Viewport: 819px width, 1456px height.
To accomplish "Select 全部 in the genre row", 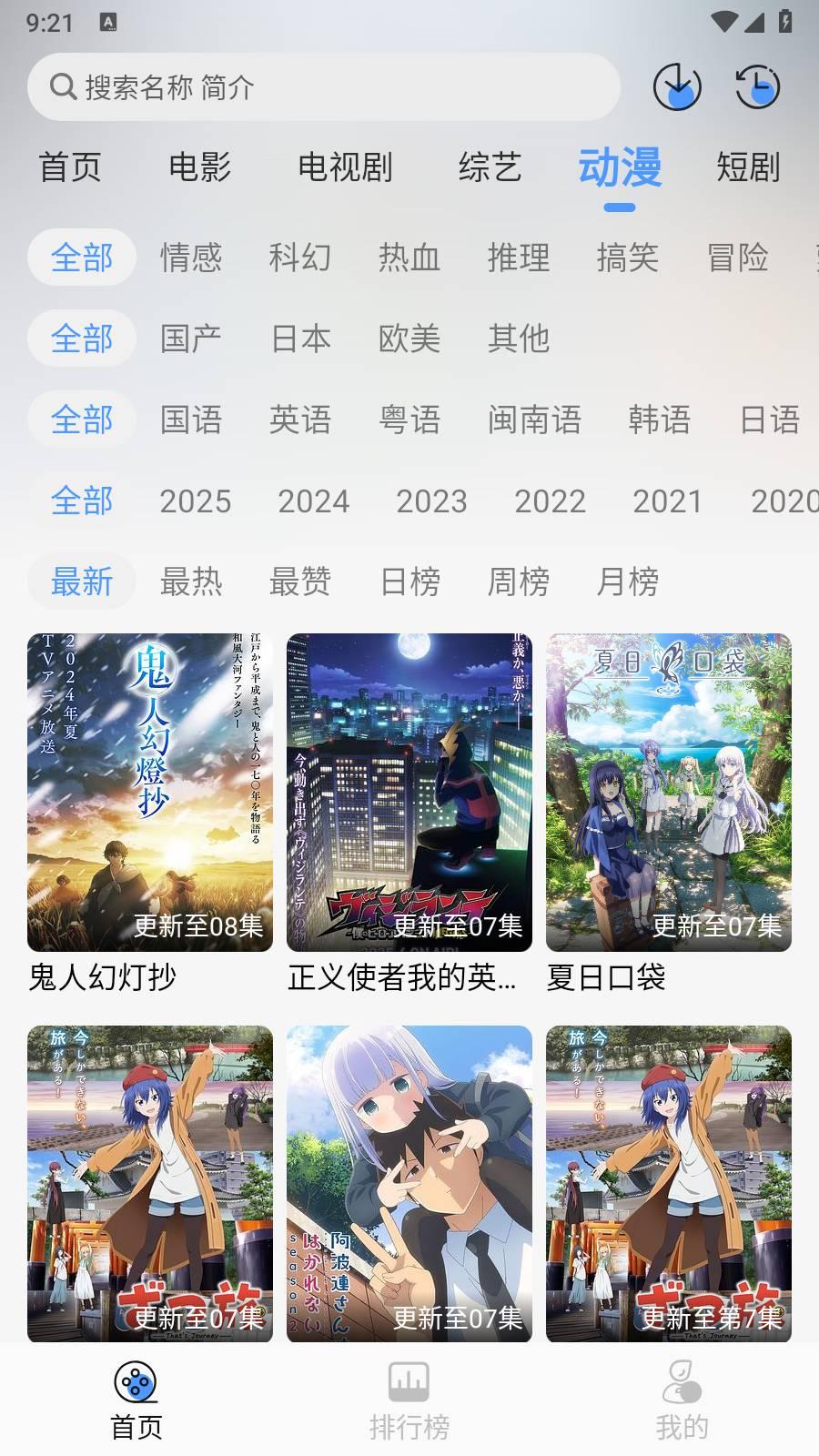I will pos(81,257).
